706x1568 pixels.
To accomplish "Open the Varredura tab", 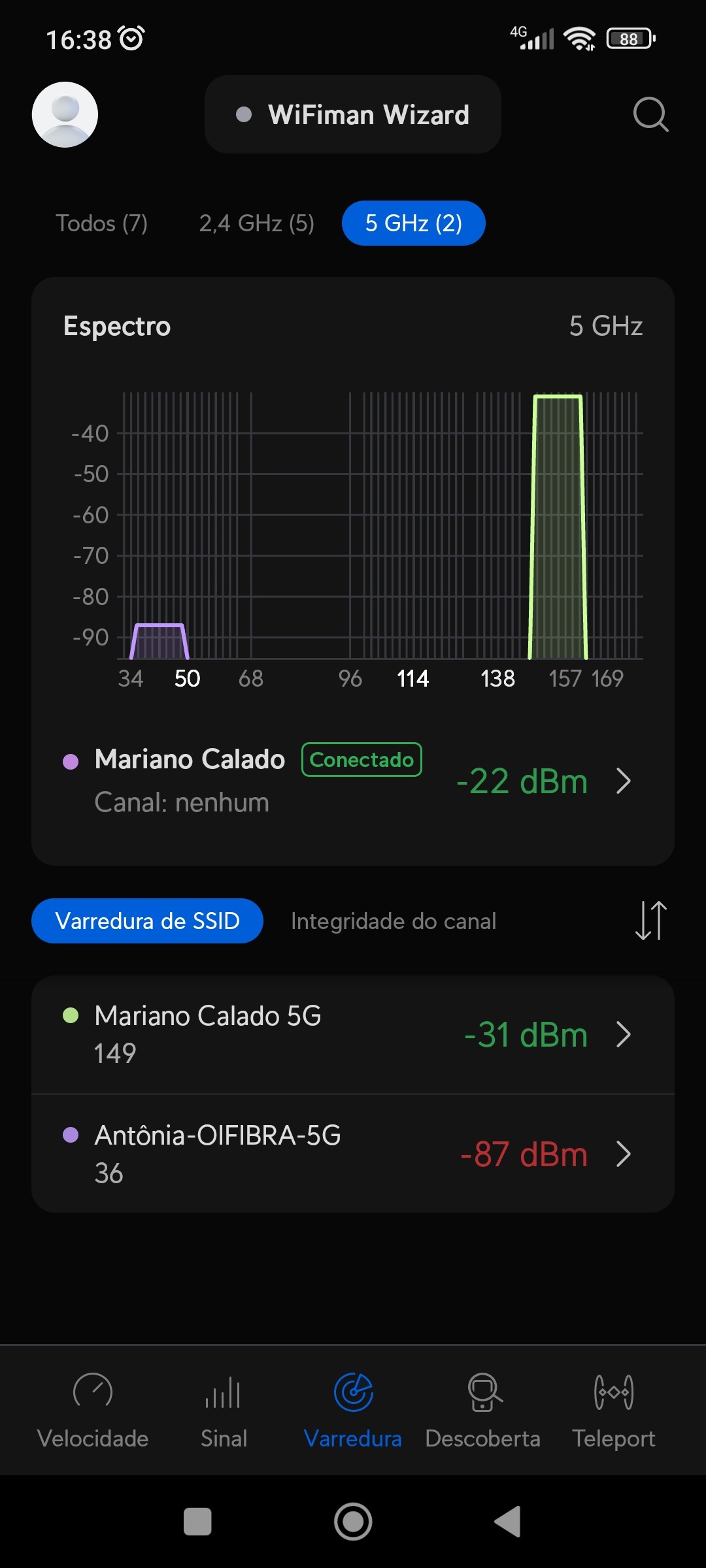I will (x=353, y=1409).
